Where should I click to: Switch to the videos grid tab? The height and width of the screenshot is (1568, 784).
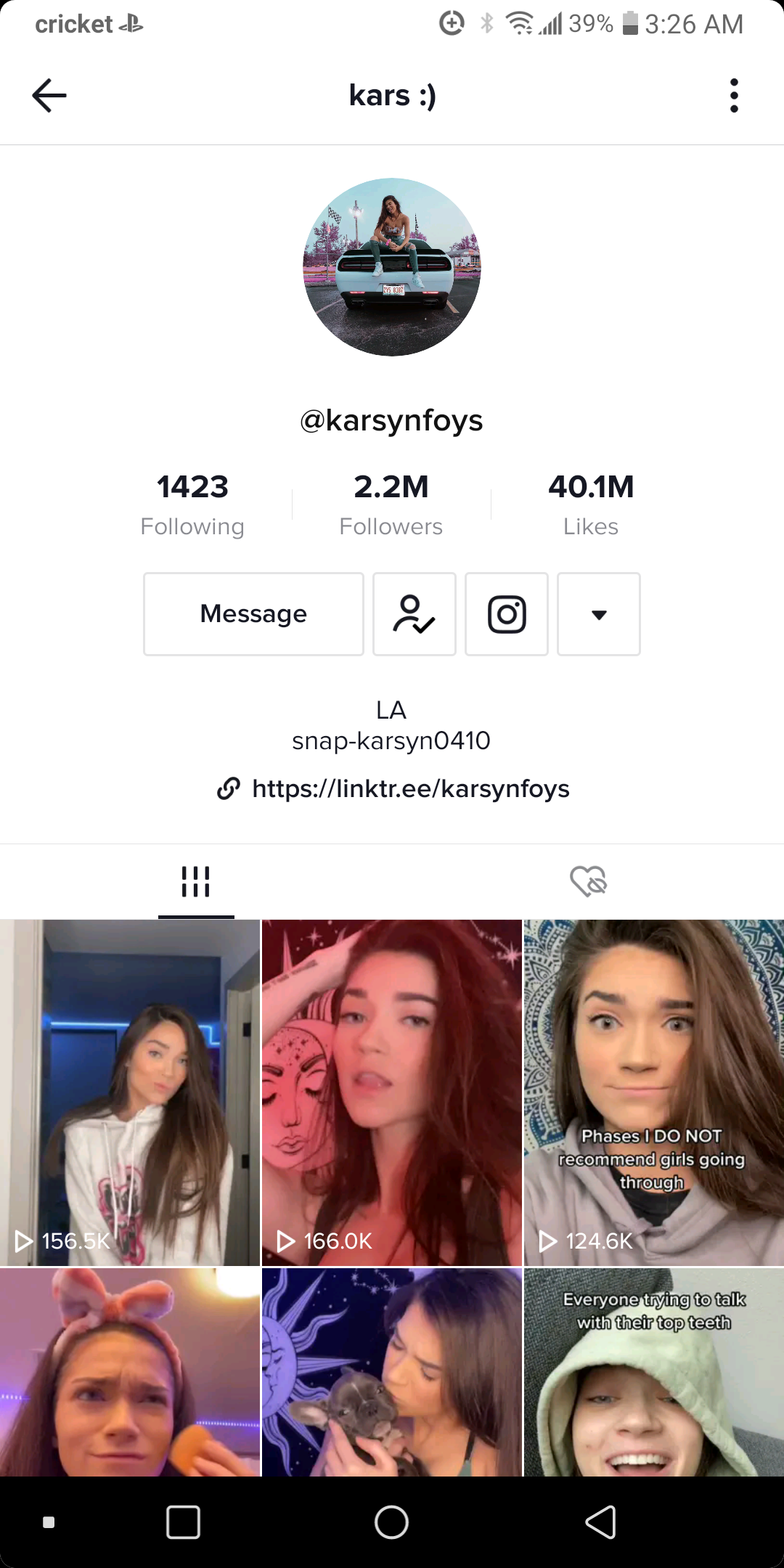(x=196, y=881)
